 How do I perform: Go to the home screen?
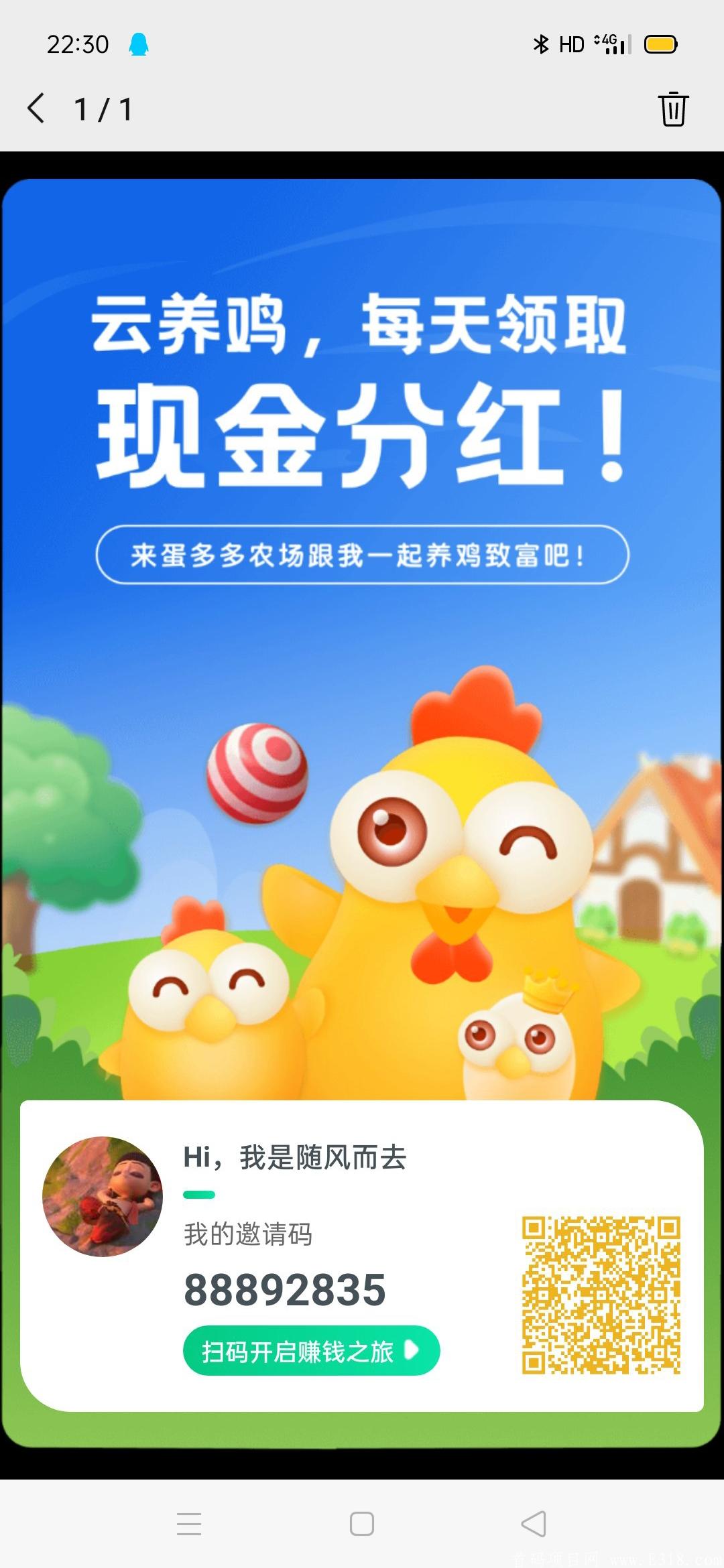click(x=361, y=1523)
